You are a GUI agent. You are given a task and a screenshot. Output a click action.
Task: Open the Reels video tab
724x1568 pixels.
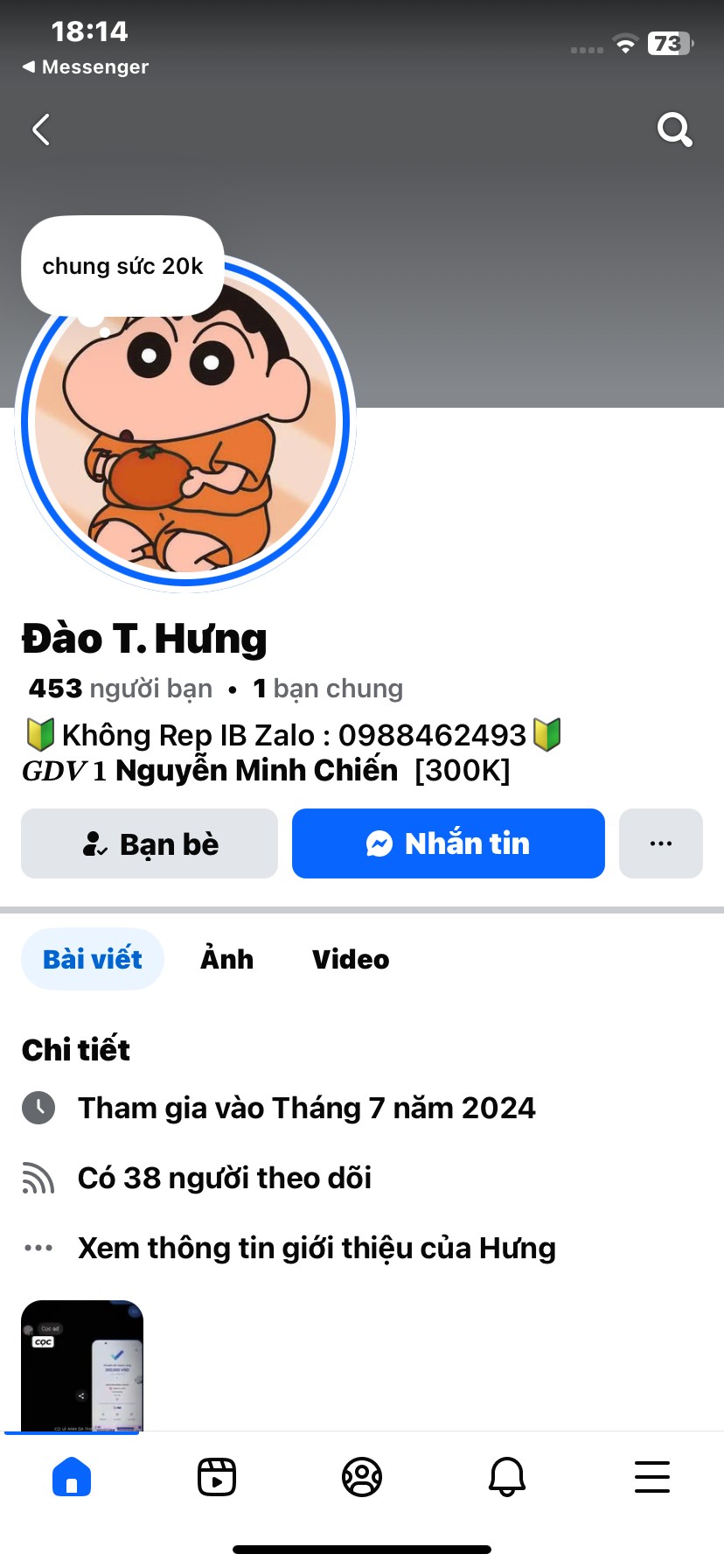pyautogui.click(x=217, y=1477)
